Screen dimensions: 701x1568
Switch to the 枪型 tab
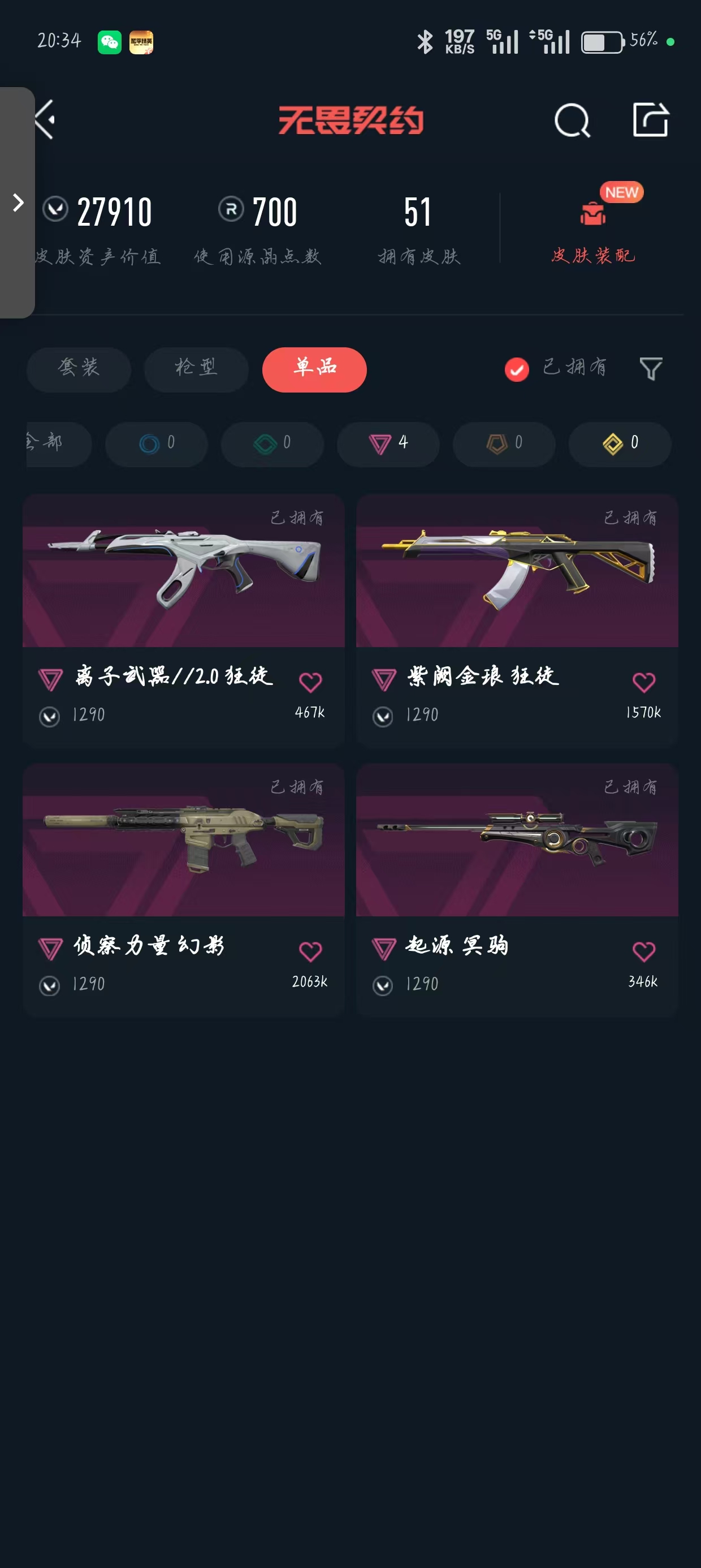point(196,369)
